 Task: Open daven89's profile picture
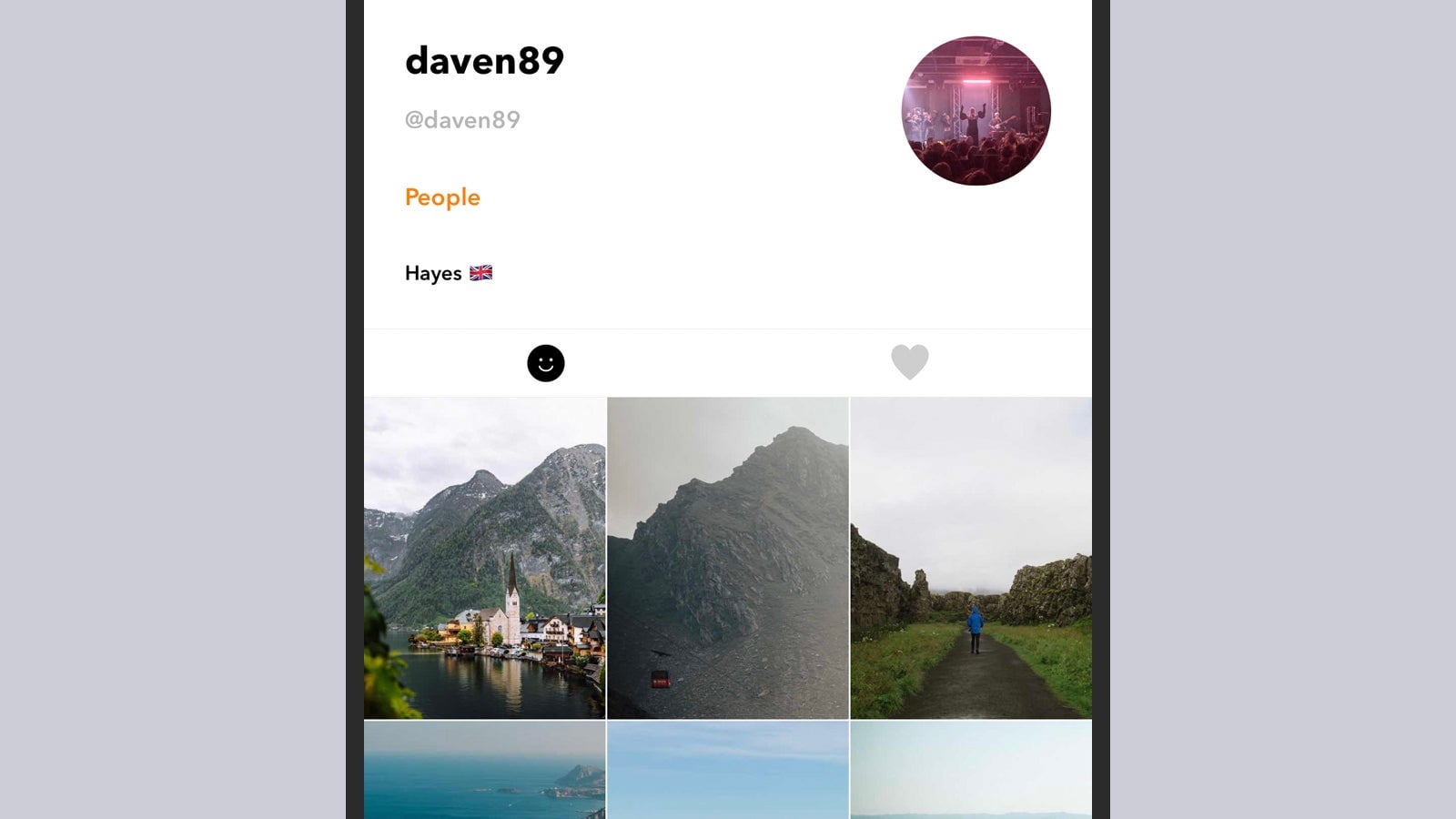pos(976,111)
